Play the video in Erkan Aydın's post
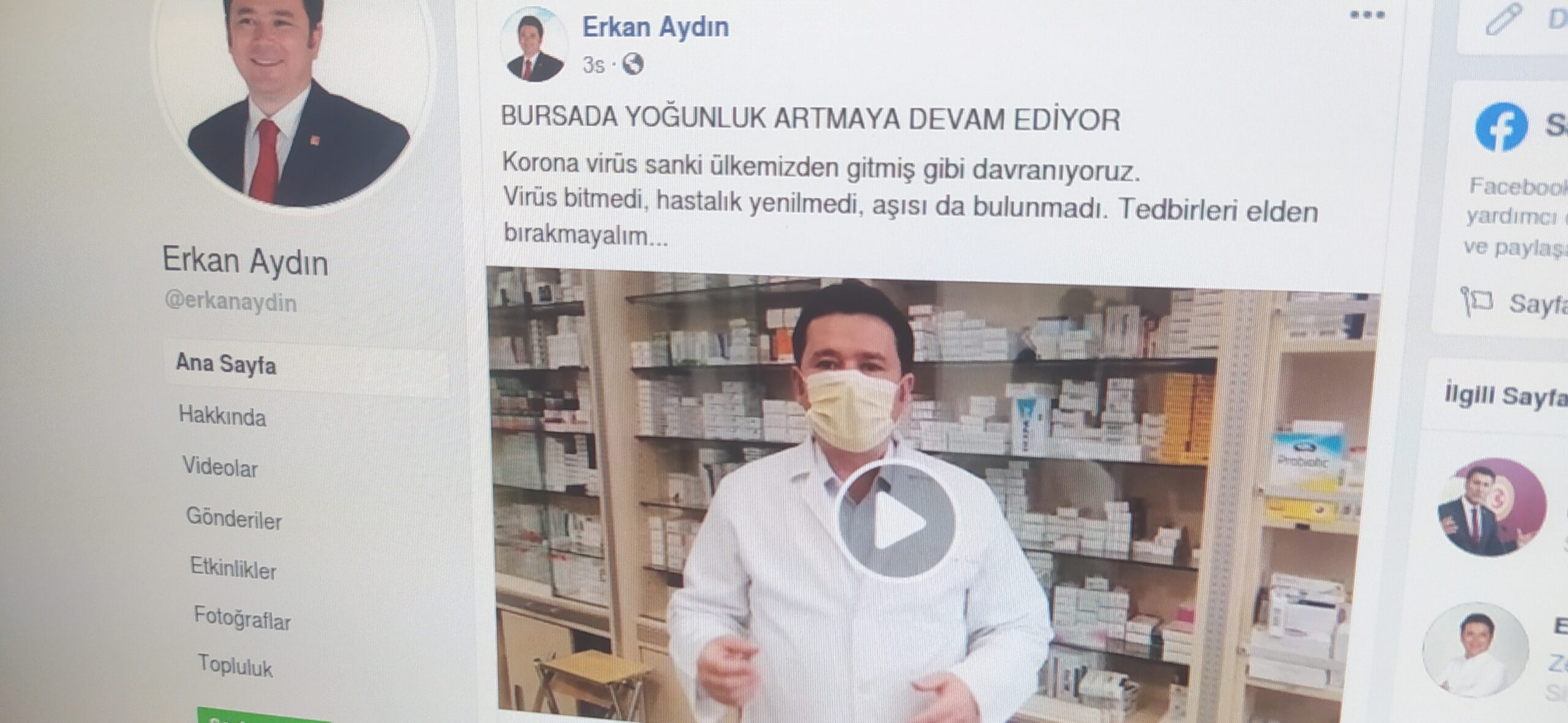Image resolution: width=1568 pixels, height=723 pixels. click(x=896, y=522)
